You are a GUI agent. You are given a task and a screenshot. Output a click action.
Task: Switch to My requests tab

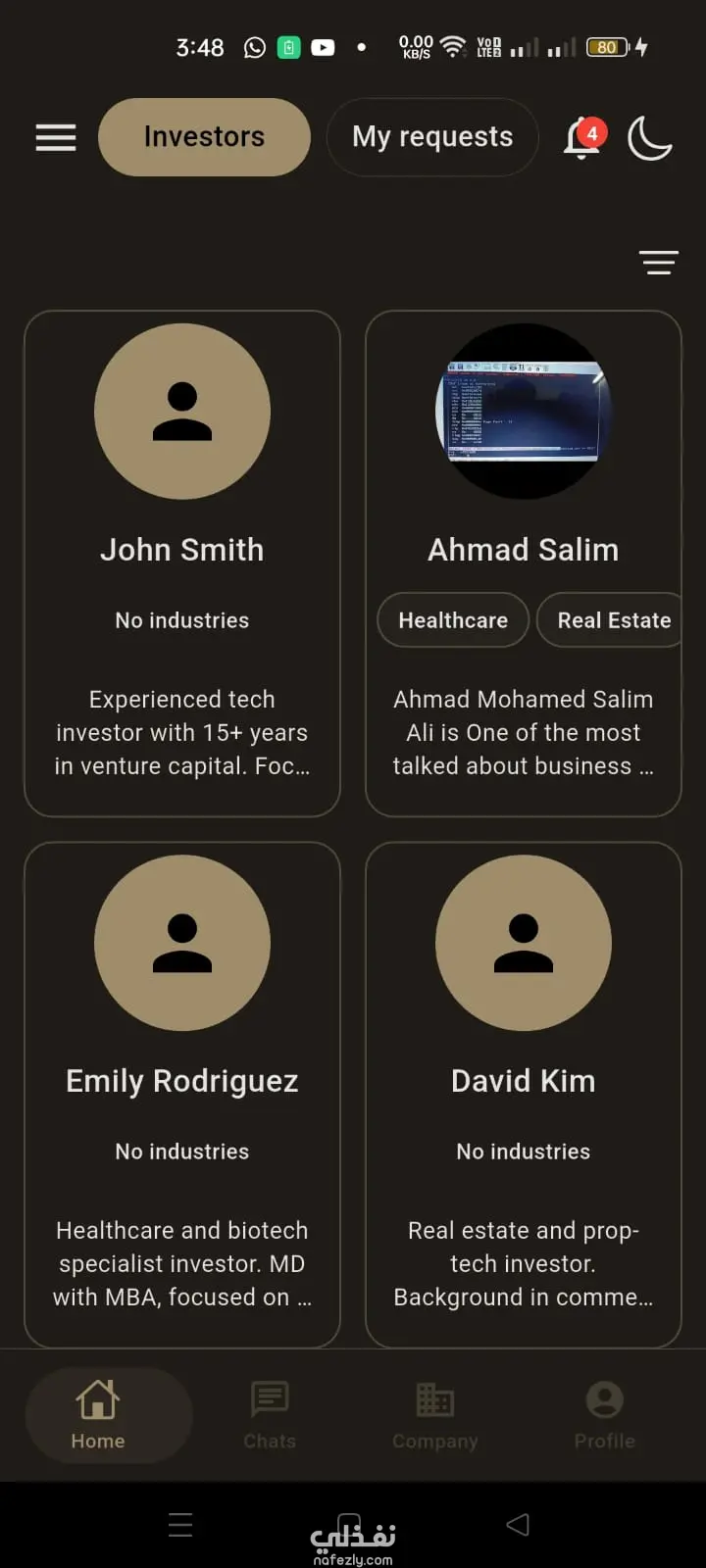[x=432, y=137]
